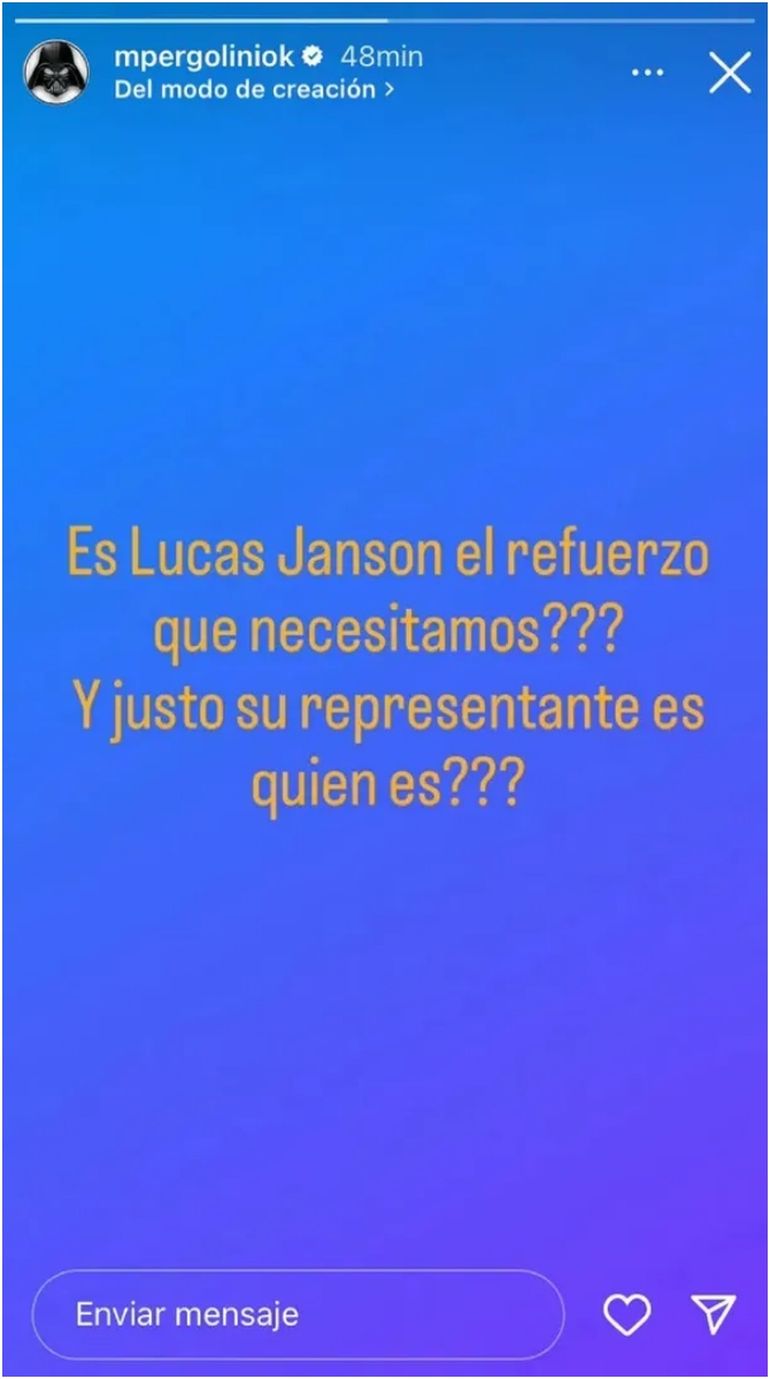The image size is (770, 1379).
Task: Open mpergoliniok's profile picture
Action: [x=56, y=72]
